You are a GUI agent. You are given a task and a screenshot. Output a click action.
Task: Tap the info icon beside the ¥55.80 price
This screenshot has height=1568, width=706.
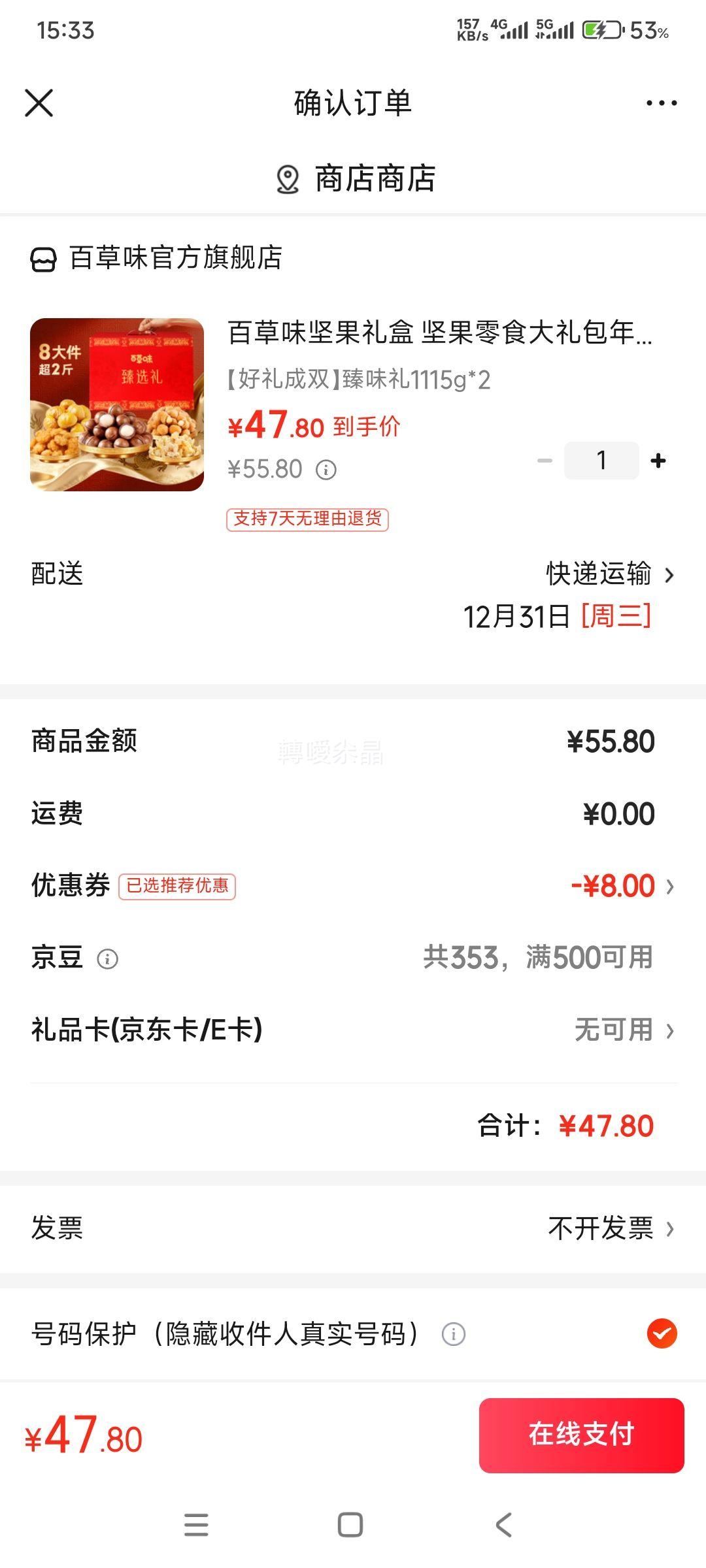point(325,468)
